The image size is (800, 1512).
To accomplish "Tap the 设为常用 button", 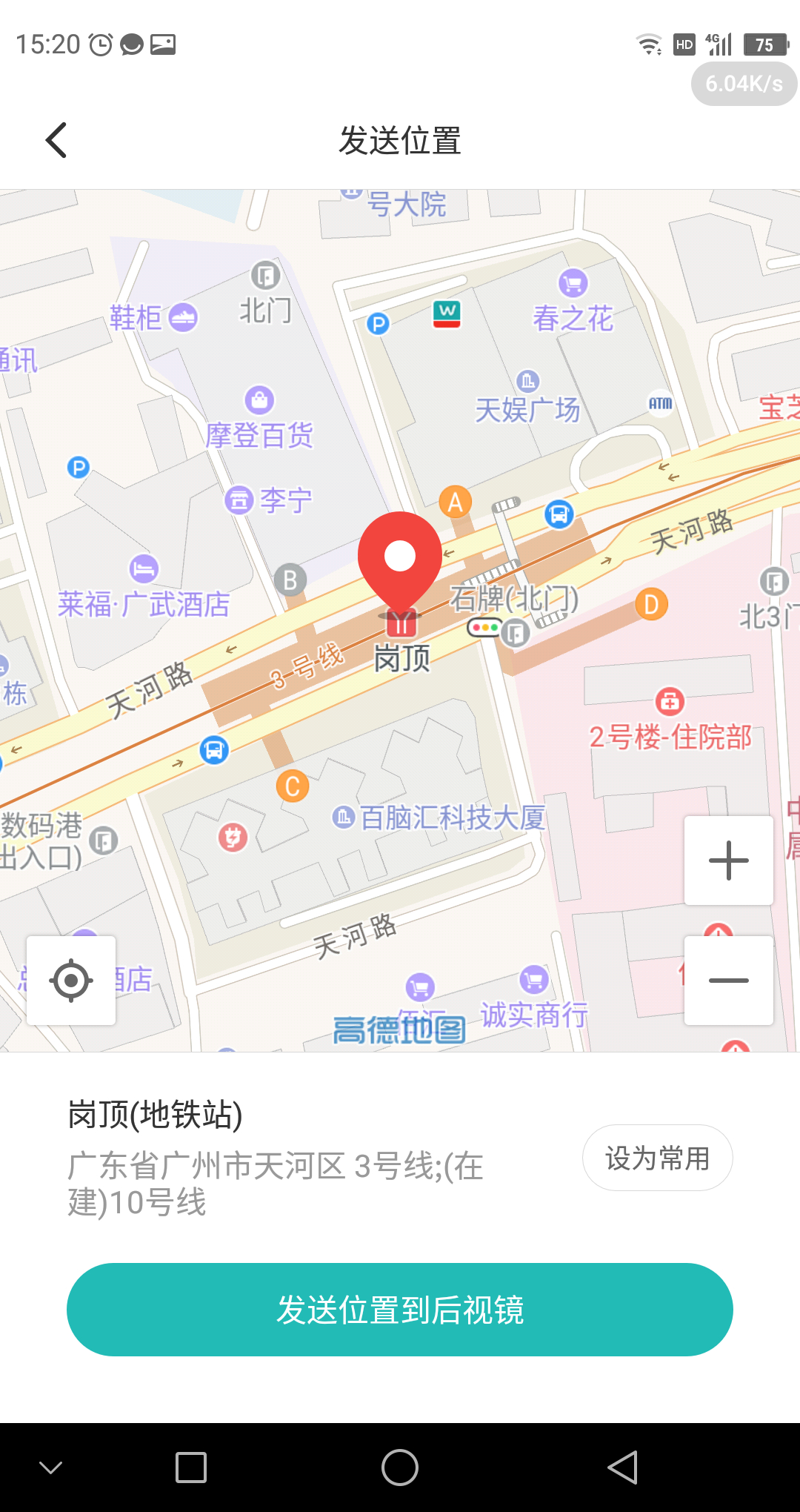I will pyautogui.click(x=656, y=1157).
